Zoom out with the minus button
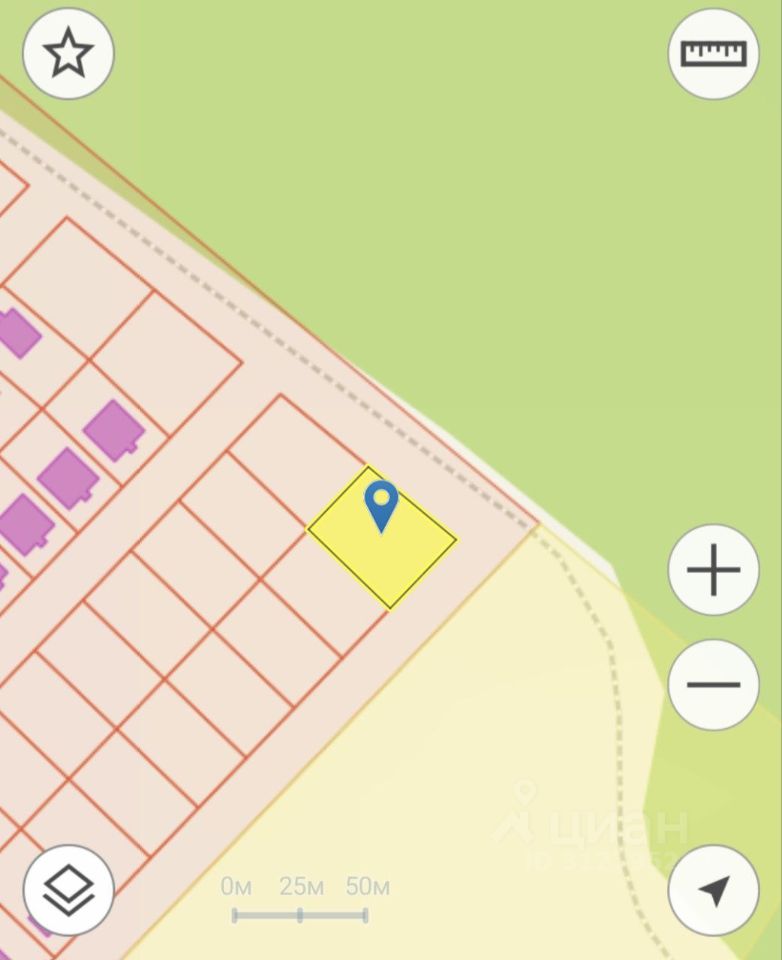The height and width of the screenshot is (960, 782). click(713, 685)
